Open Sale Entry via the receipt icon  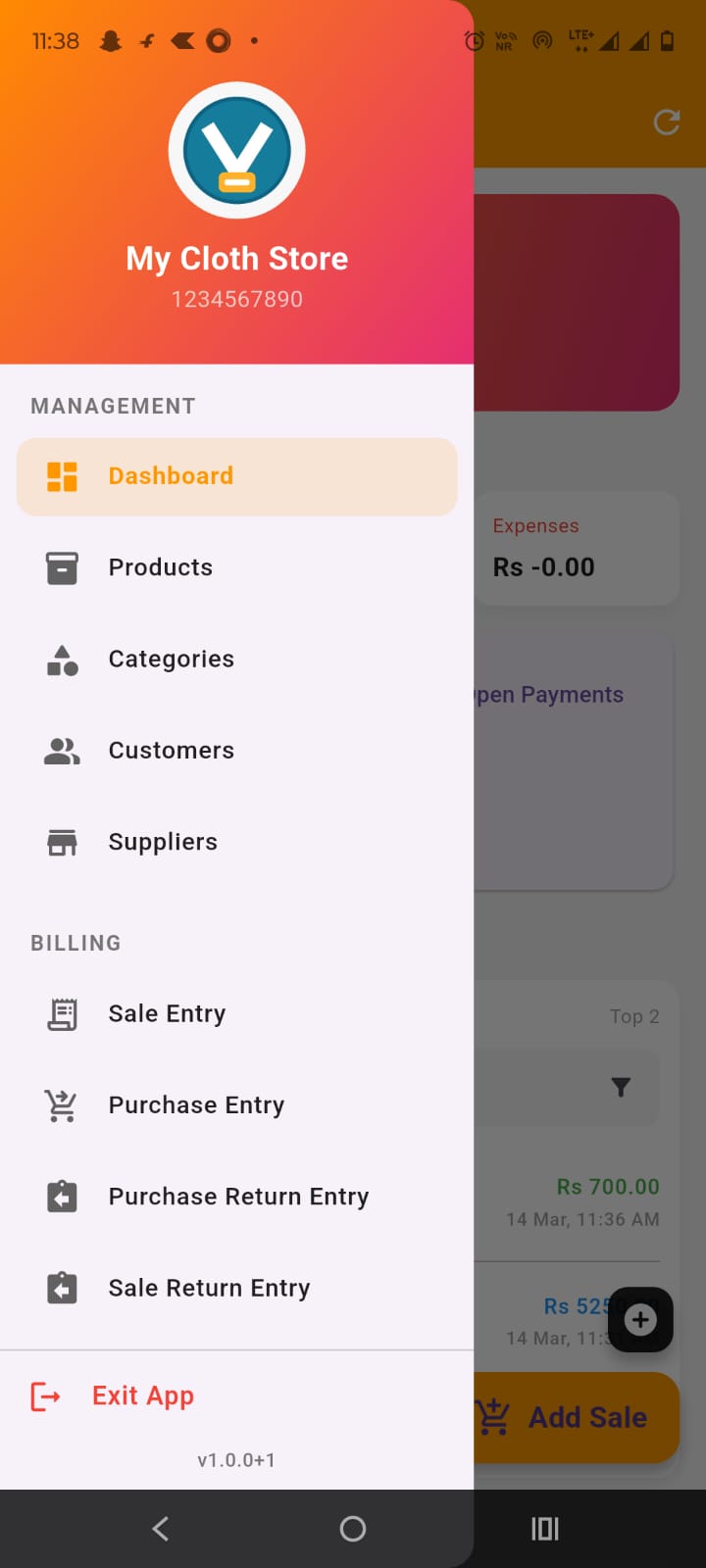pyautogui.click(x=61, y=1014)
